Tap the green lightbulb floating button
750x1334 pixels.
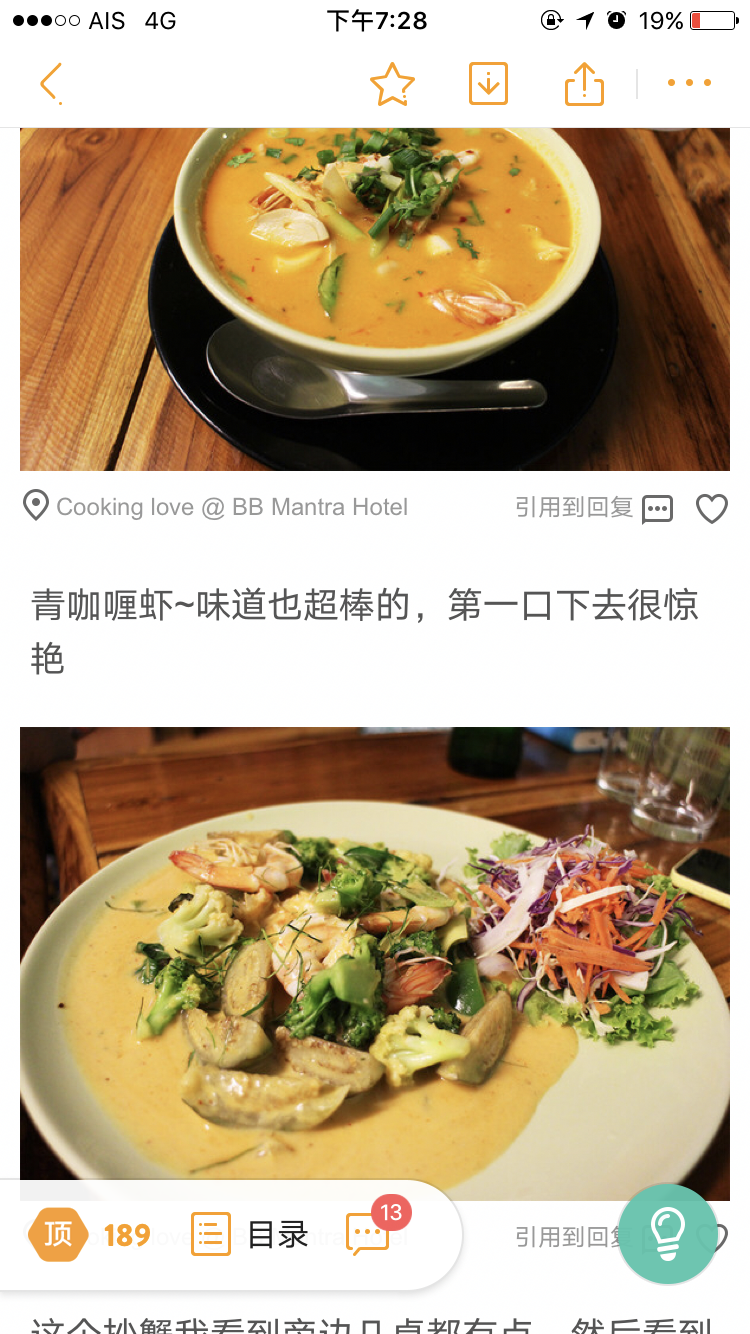(667, 1234)
